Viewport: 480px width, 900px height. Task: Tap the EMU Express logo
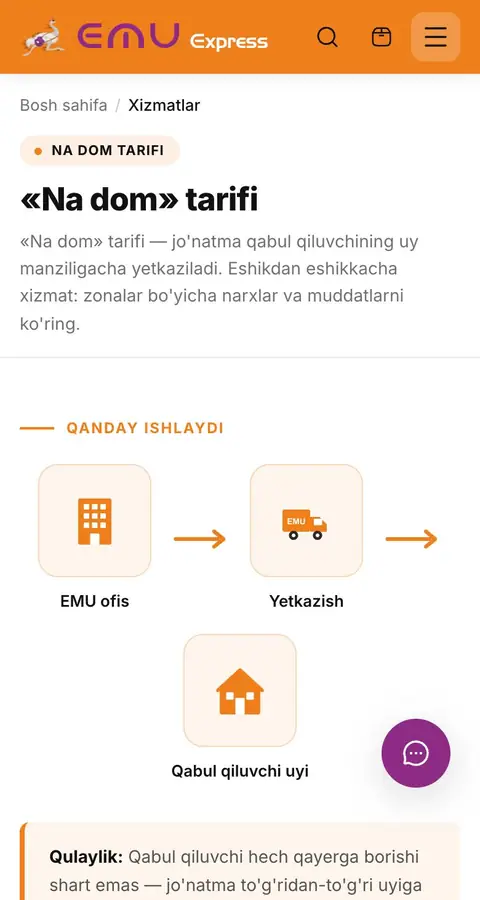point(145,37)
